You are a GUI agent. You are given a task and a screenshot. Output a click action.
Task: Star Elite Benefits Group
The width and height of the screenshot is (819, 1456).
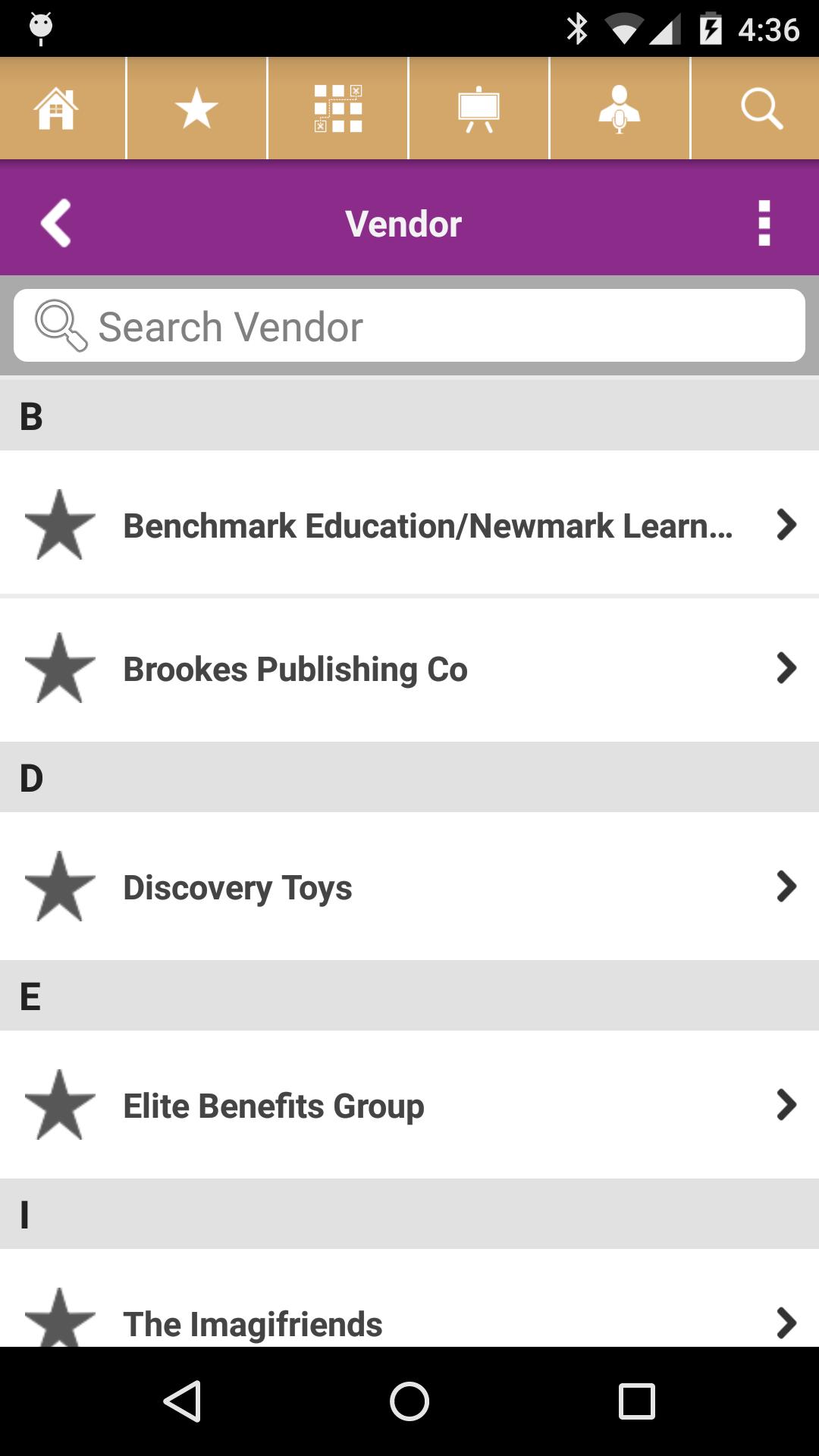tap(60, 1105)
